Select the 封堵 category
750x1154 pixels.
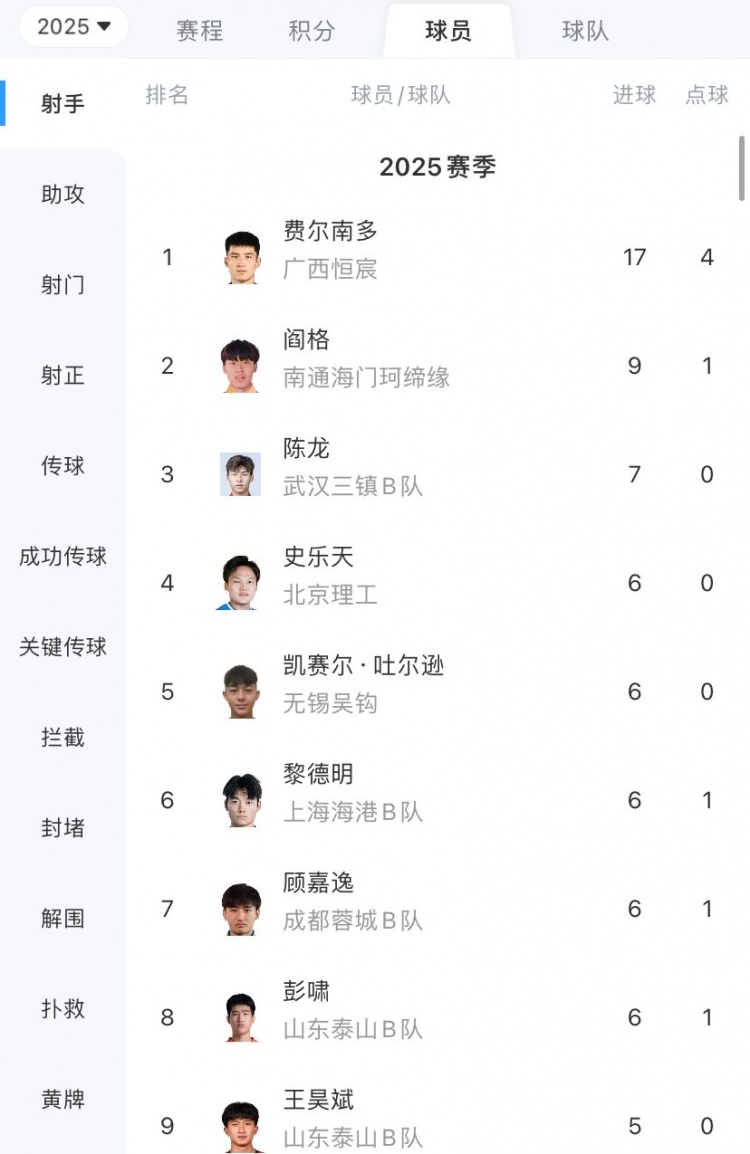coord(63,828)
